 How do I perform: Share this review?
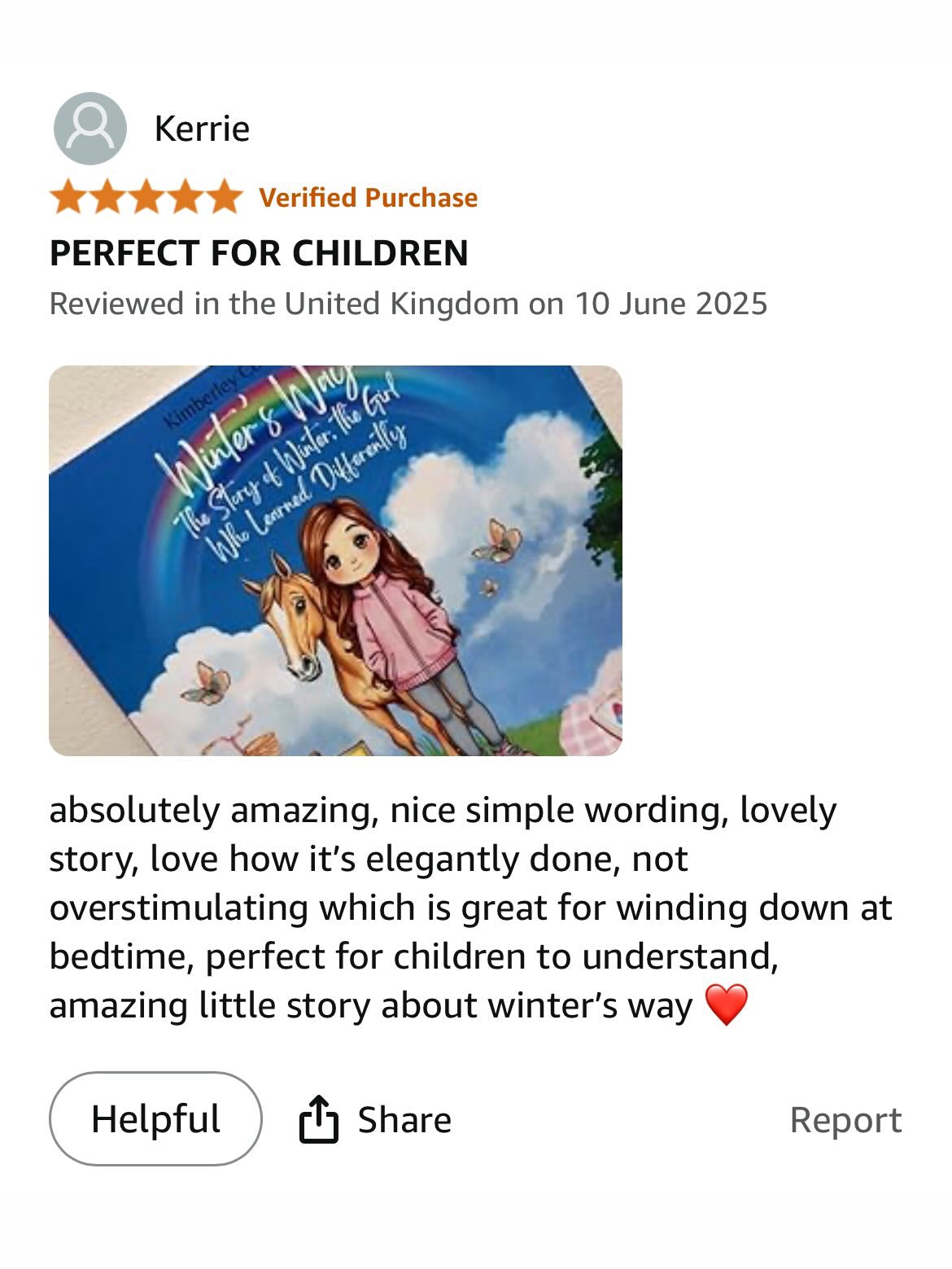pos(376,1120)
